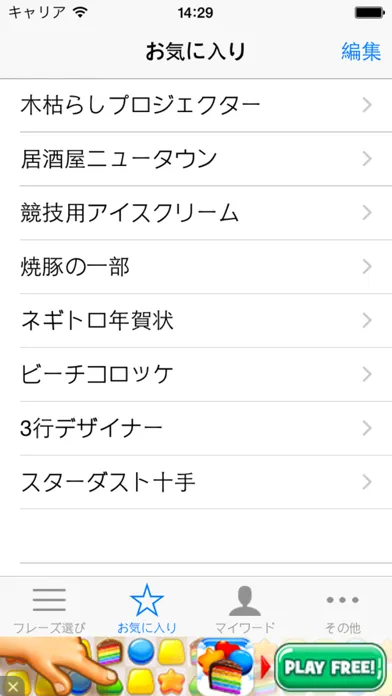This screenshot has height=696, width=392.
Task: Switch to the フレーズ選び tab
Action: [49, 609]
